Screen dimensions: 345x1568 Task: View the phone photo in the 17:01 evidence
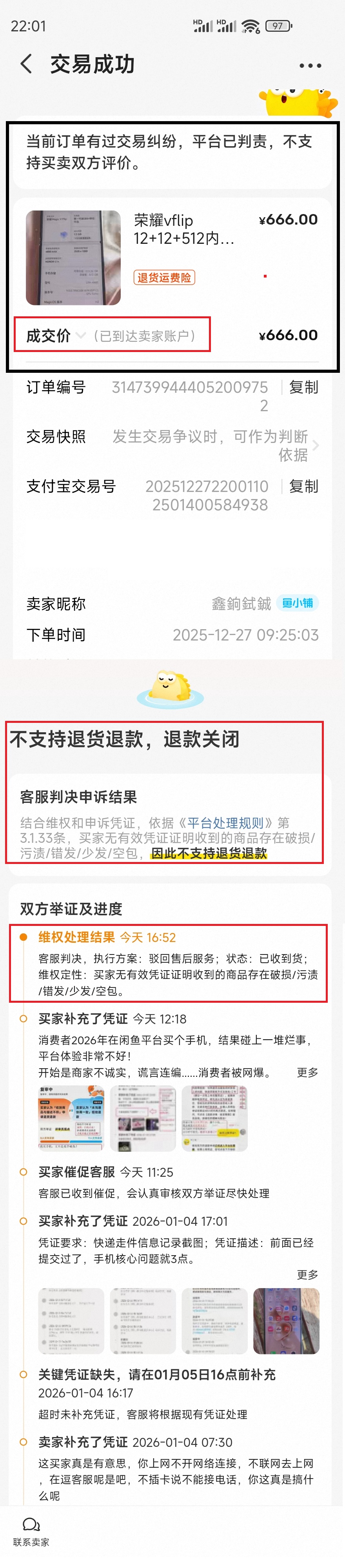click(286, 1319)
